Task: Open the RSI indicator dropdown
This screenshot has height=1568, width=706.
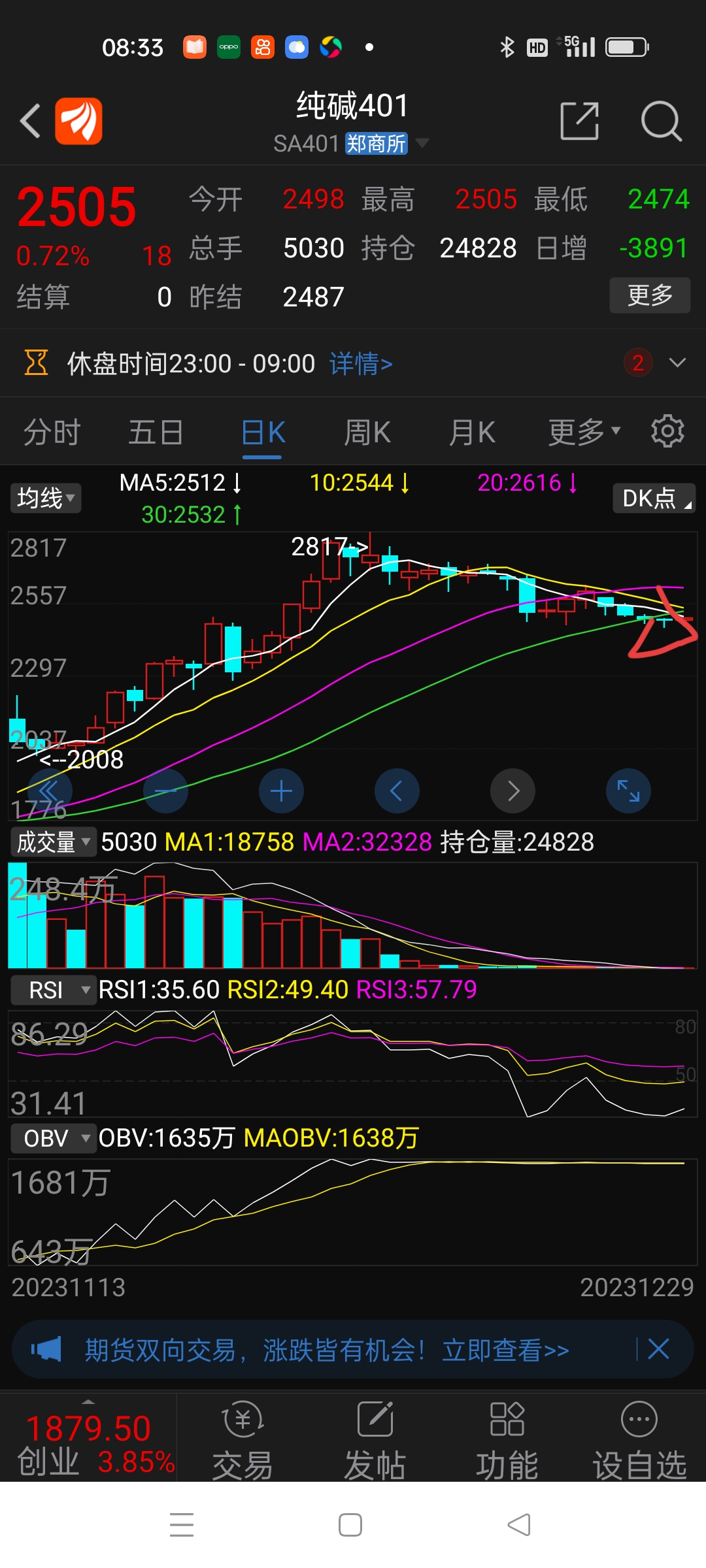Action: tap(54, 990)
